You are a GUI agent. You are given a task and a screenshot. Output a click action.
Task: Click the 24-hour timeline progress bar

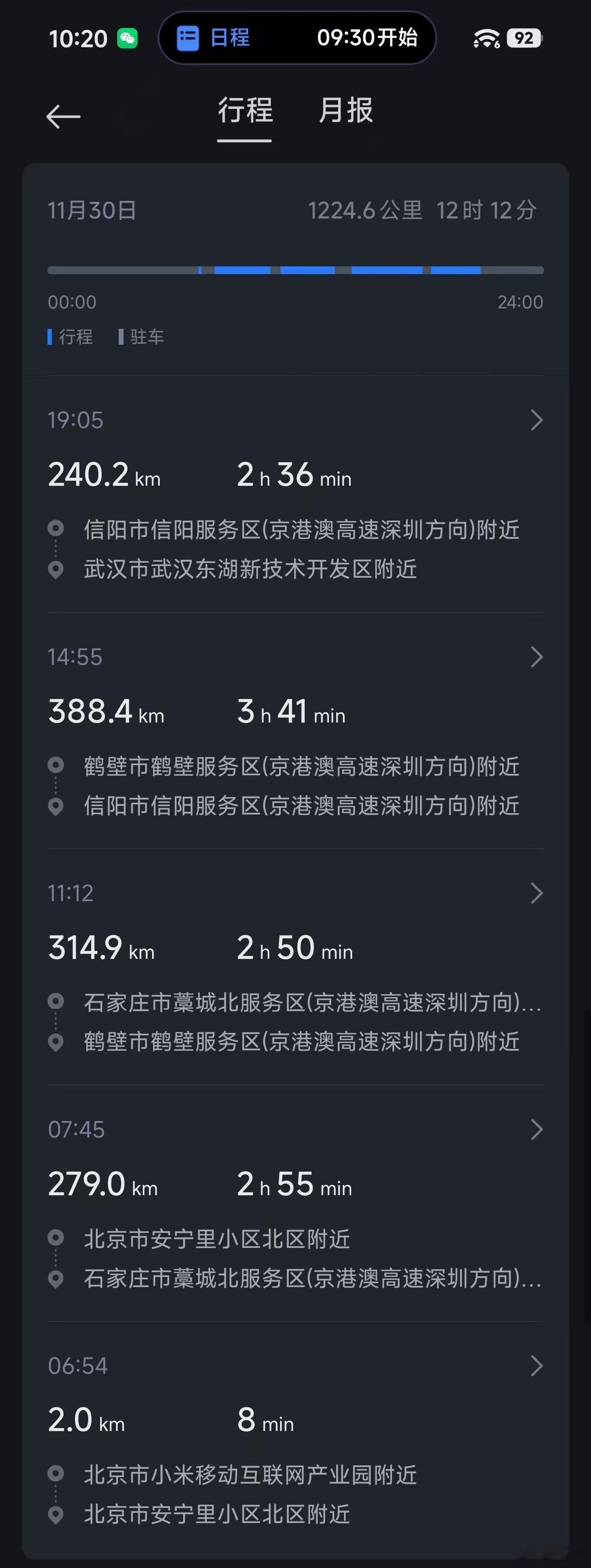click(x=295, y=268)
